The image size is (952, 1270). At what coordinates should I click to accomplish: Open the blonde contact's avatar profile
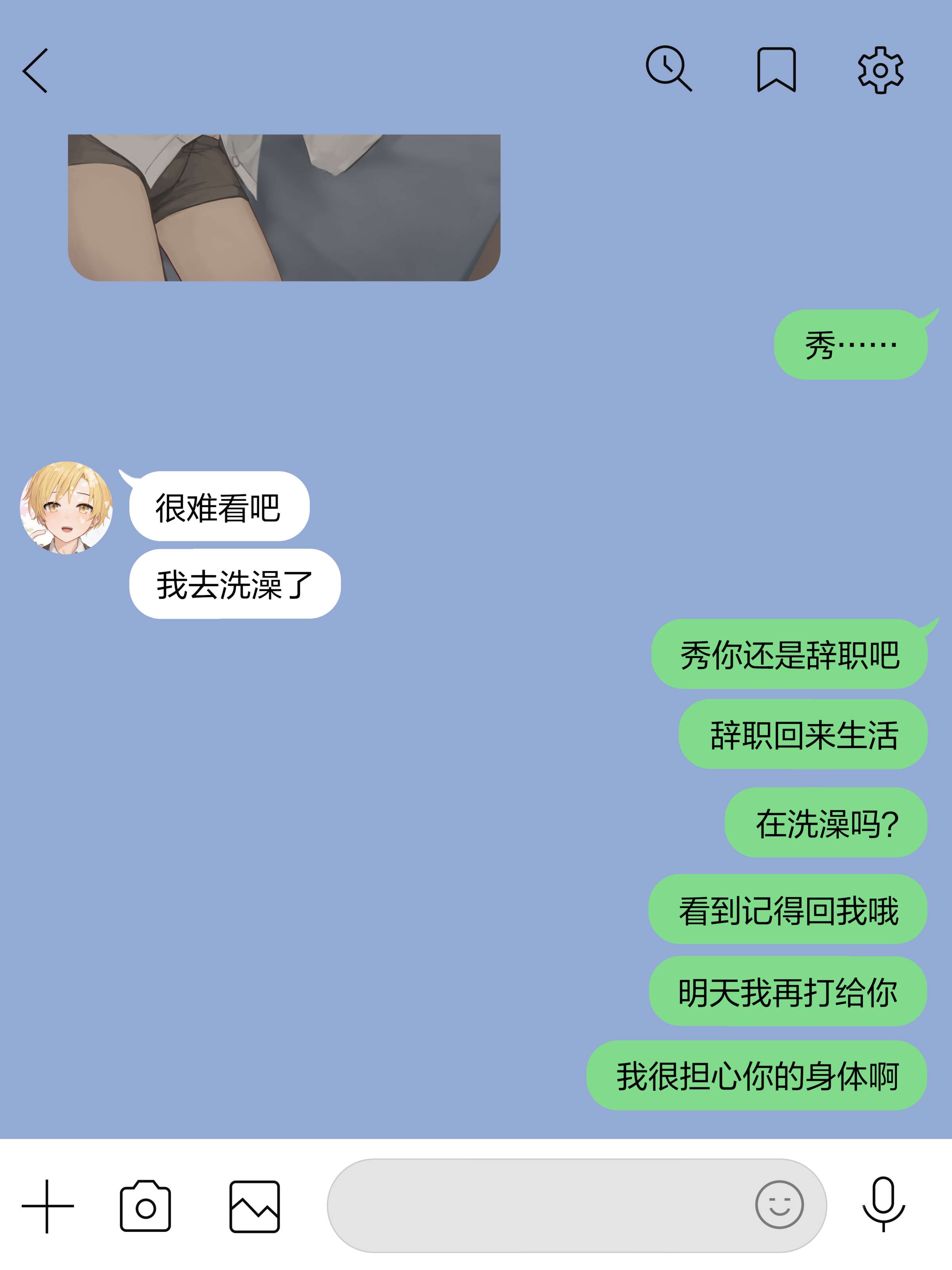tap(67, 508)
